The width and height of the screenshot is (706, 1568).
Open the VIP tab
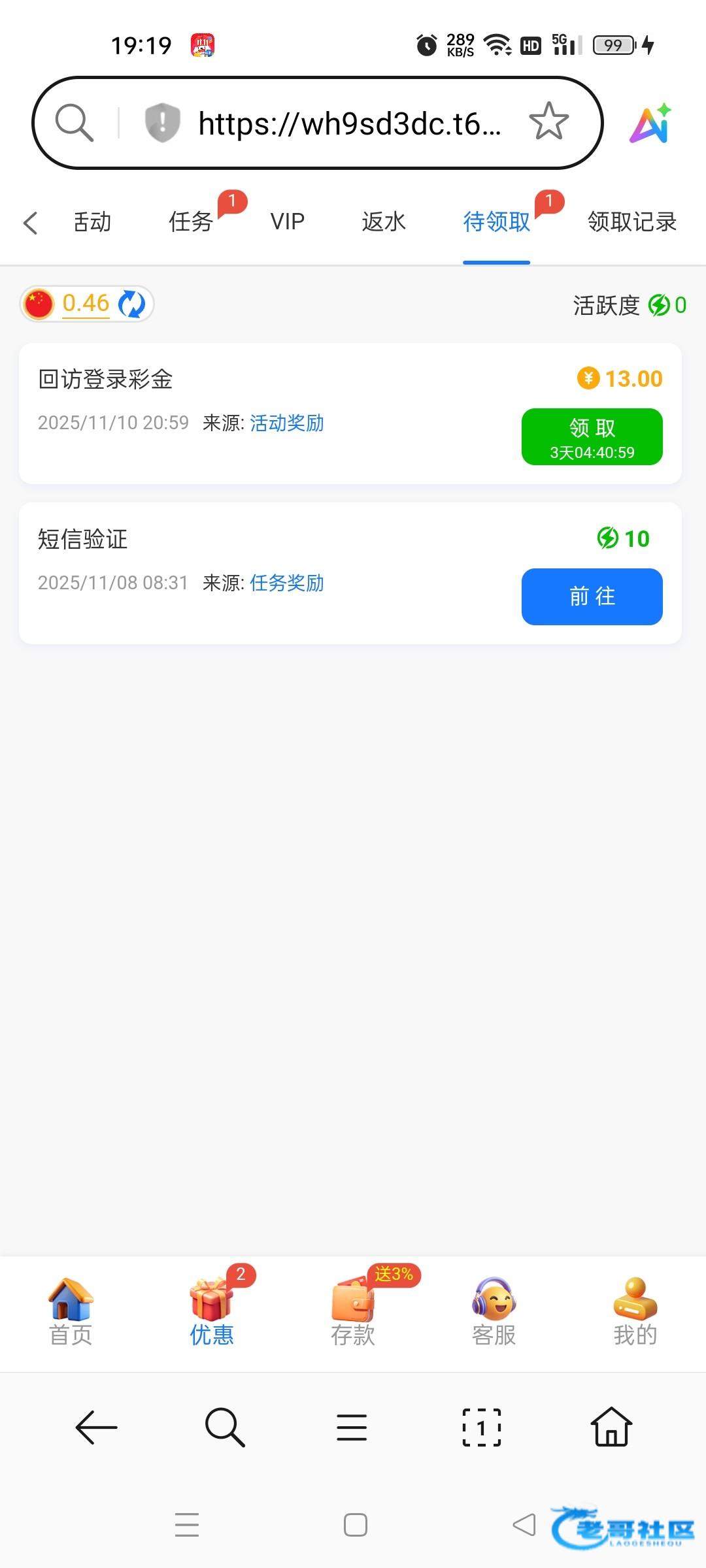point(288,222)
